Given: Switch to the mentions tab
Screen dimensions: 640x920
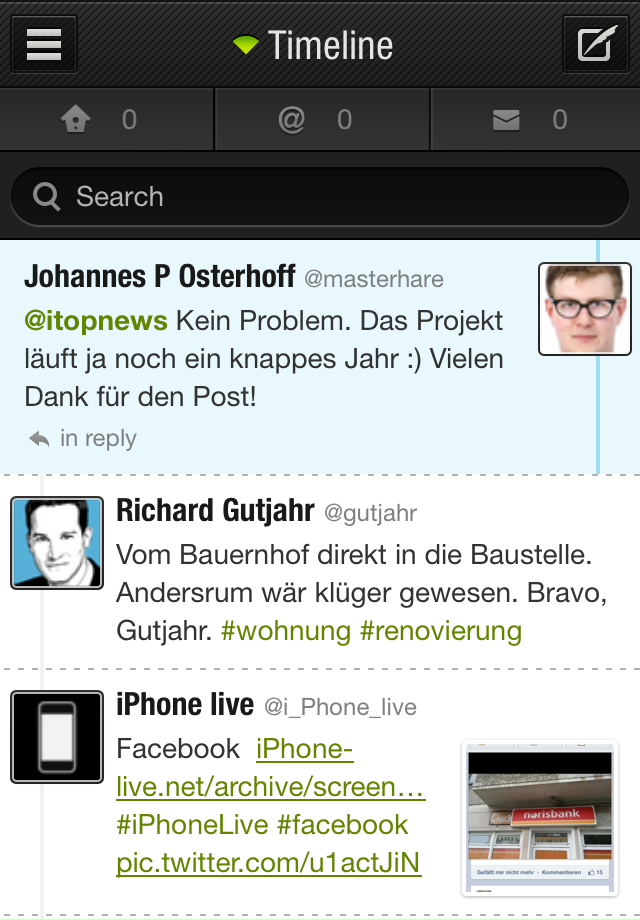Looking at the screenshot, I should click(x=320, y=120).
